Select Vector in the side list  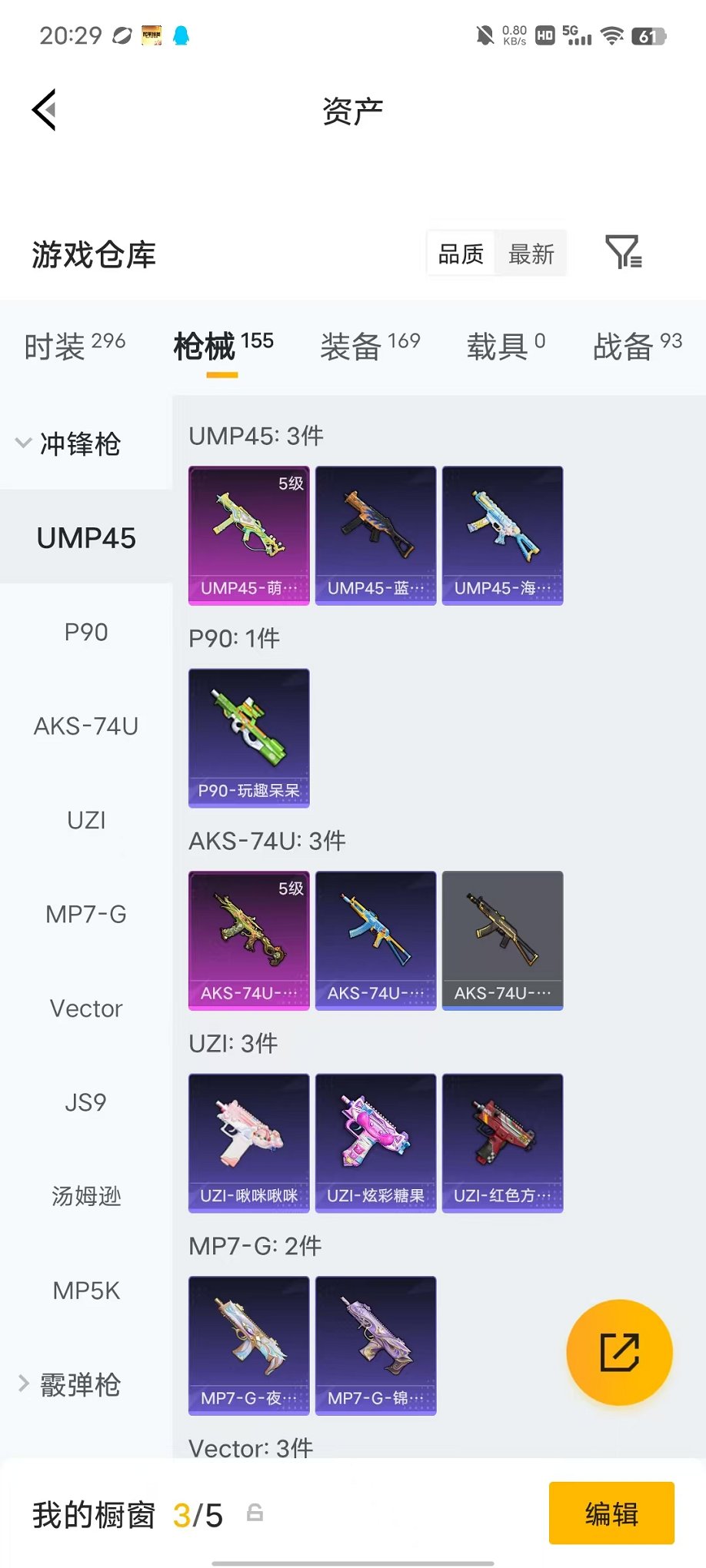point(86,1008)
